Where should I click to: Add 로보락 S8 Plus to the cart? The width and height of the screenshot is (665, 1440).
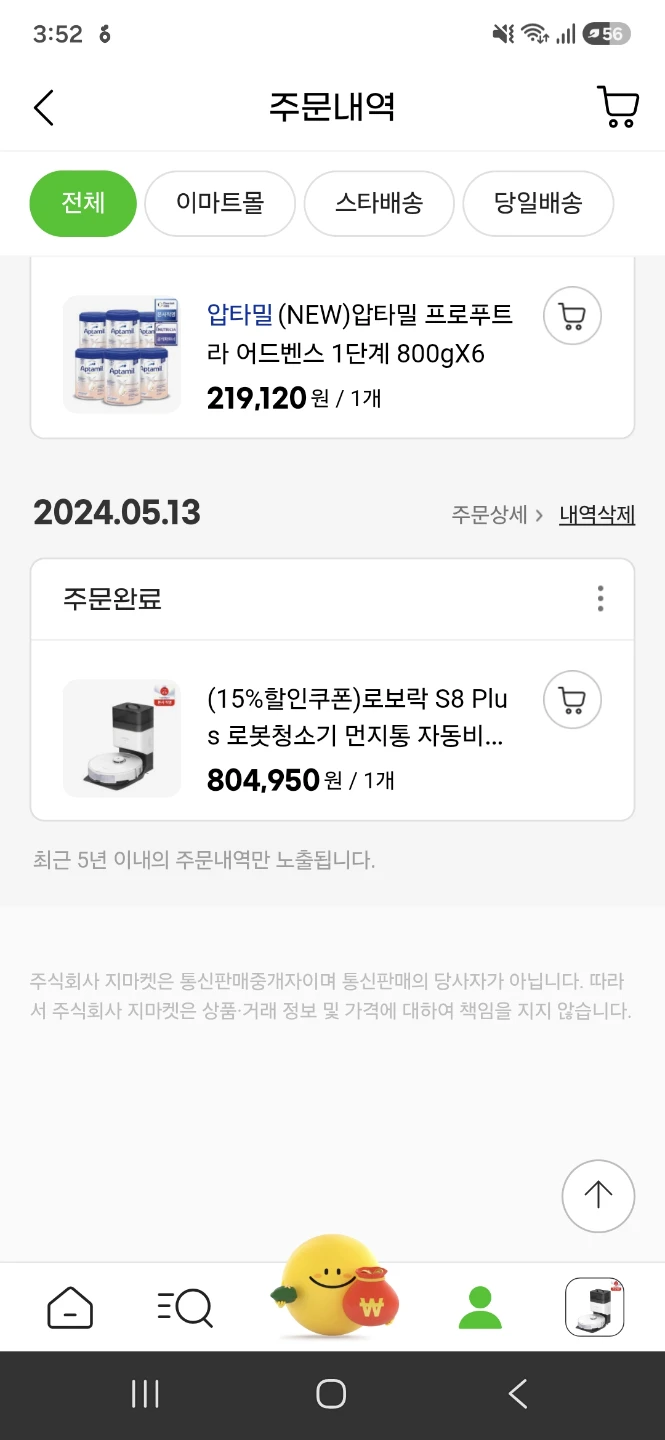tap(572, 700)
